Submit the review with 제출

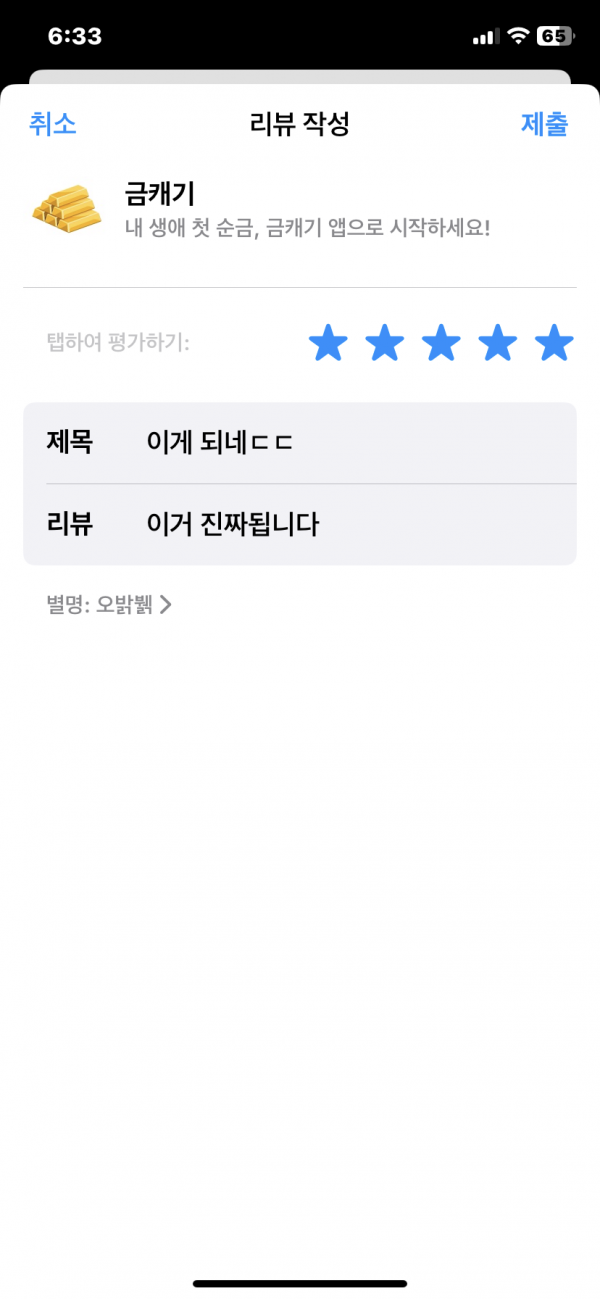544,124
